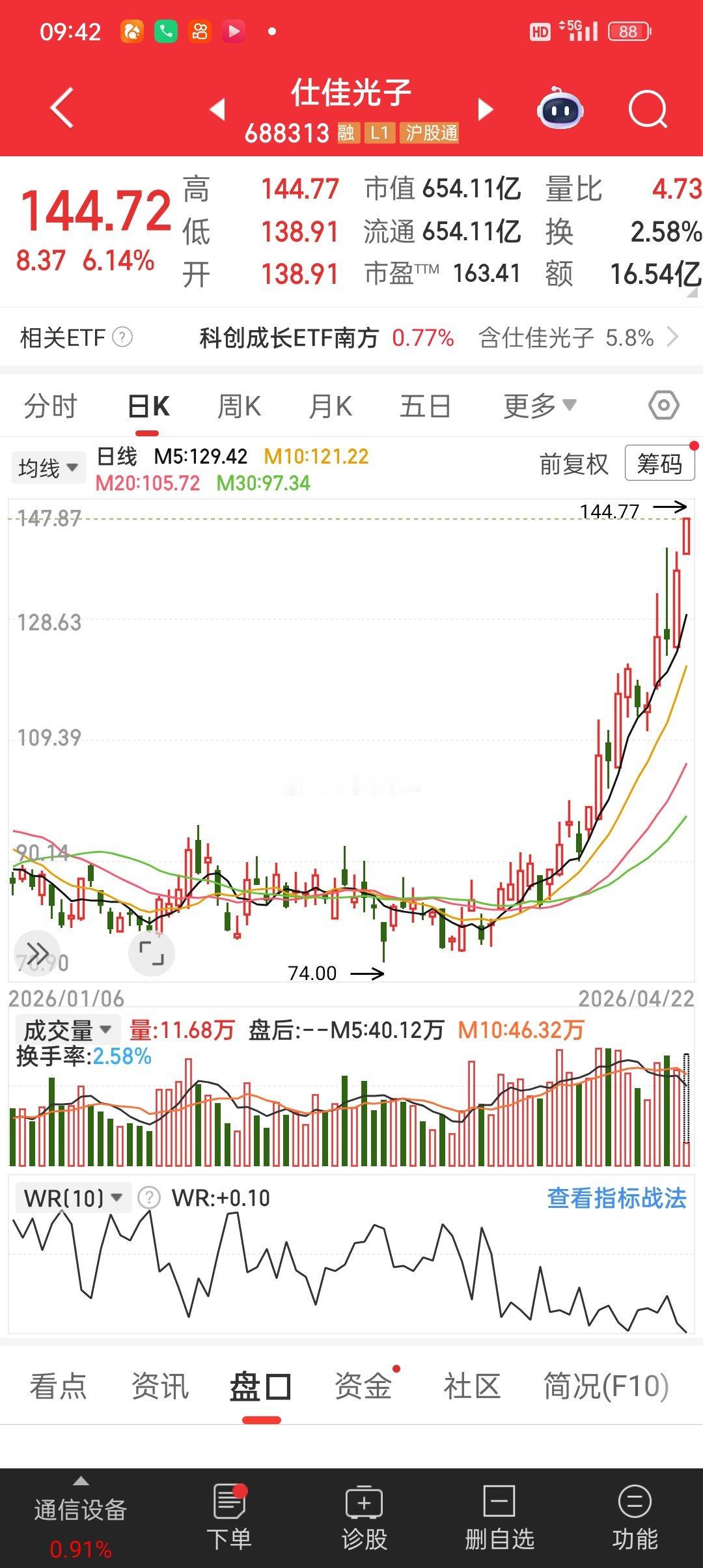703x1568 pixels.
Task: Tap the fullscreen icon on the K-line chart
Action: 152,952
